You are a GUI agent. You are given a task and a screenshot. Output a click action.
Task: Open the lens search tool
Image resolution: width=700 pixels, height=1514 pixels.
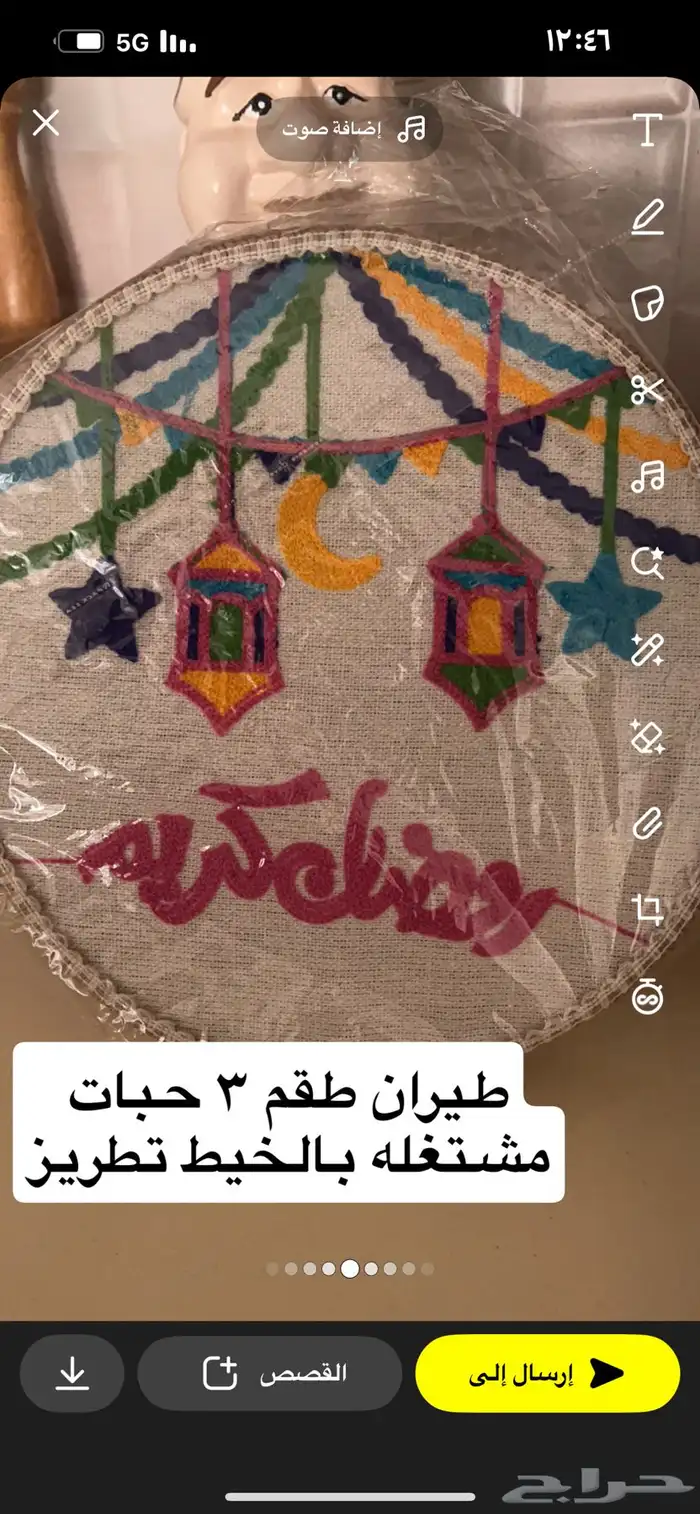648,564
